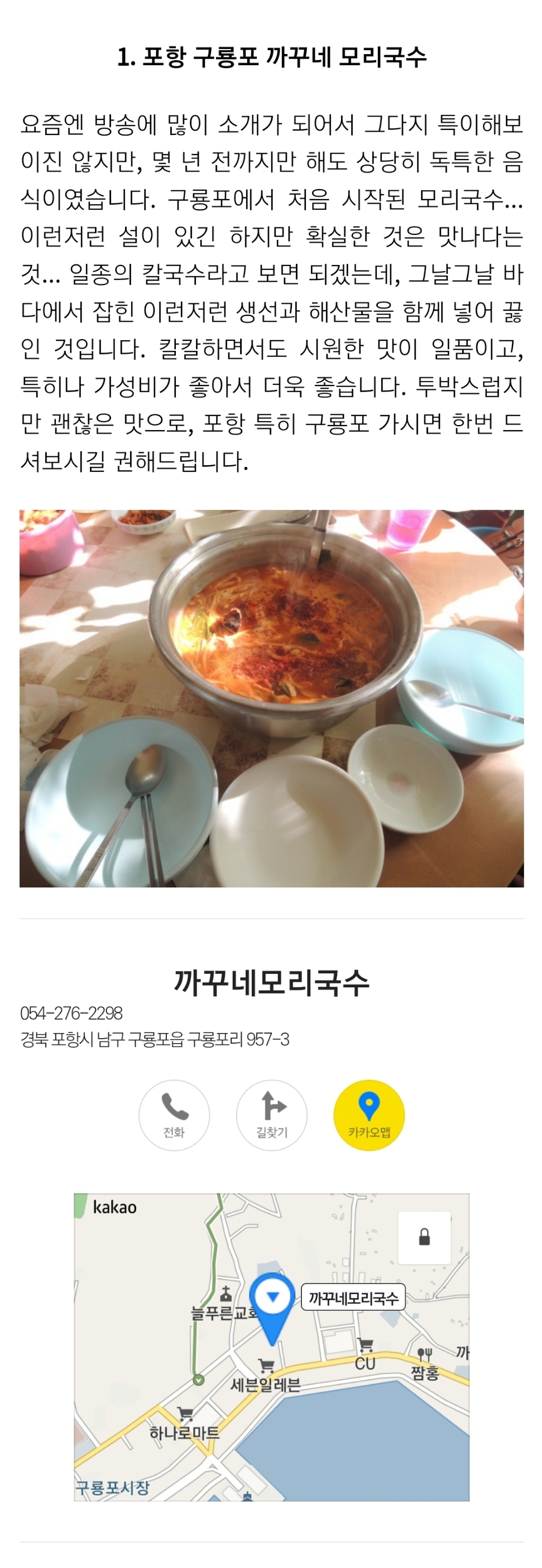542x1568 pixels.
Task: Get directions with 길찾기 button
Action: pyautogui.click(x=272, y=1115)
